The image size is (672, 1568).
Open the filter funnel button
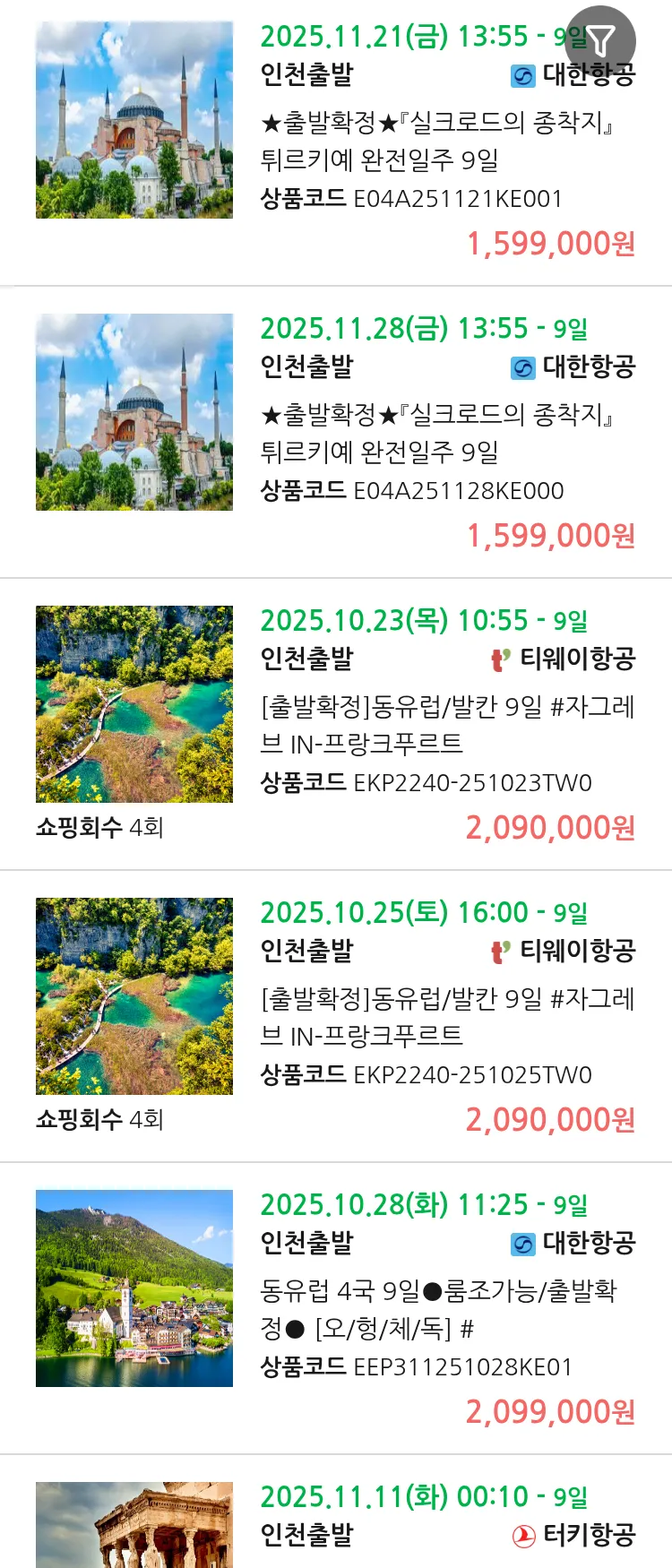[601, 40]
